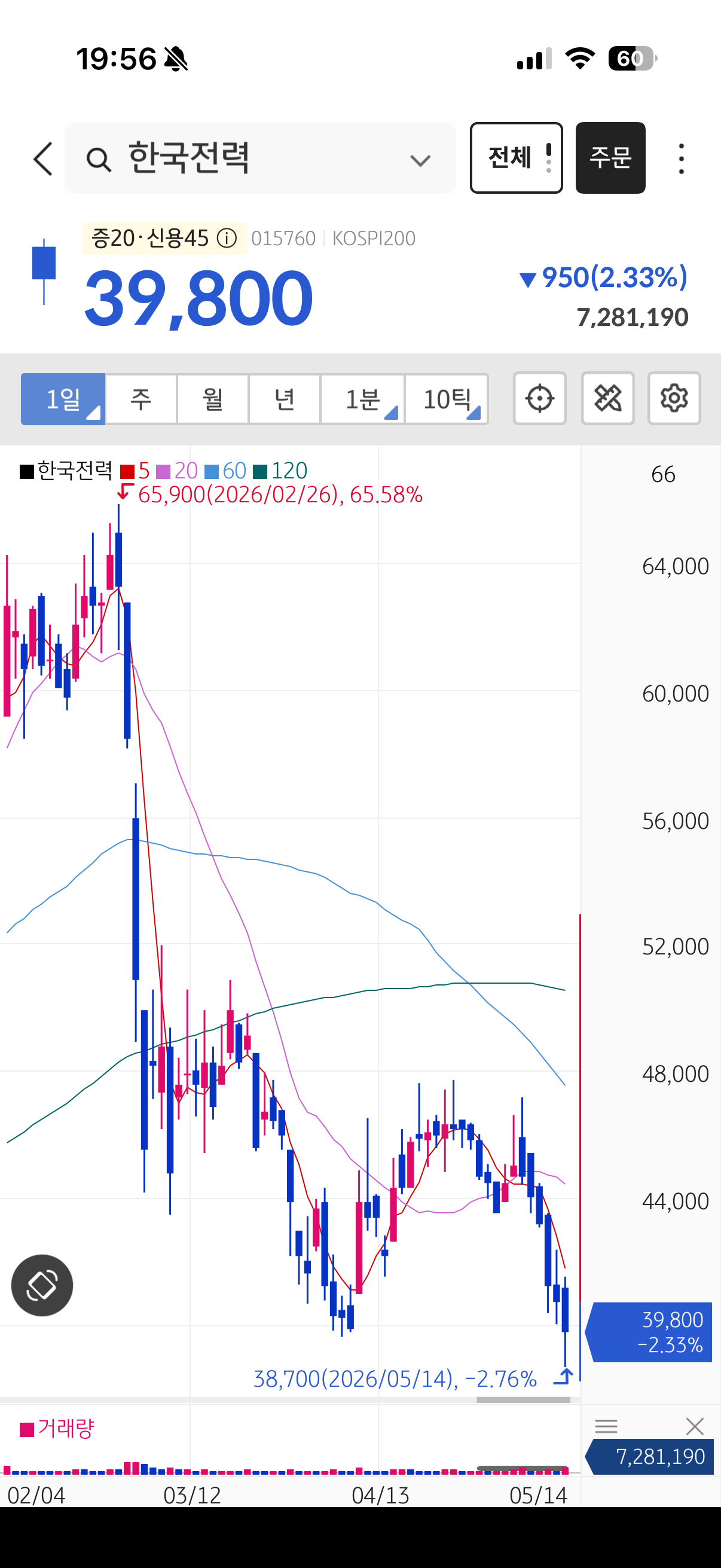This screenshot has width=721, height=1568.
Task: Open the 한국전력 stock search box
Action: coord(260,158)
